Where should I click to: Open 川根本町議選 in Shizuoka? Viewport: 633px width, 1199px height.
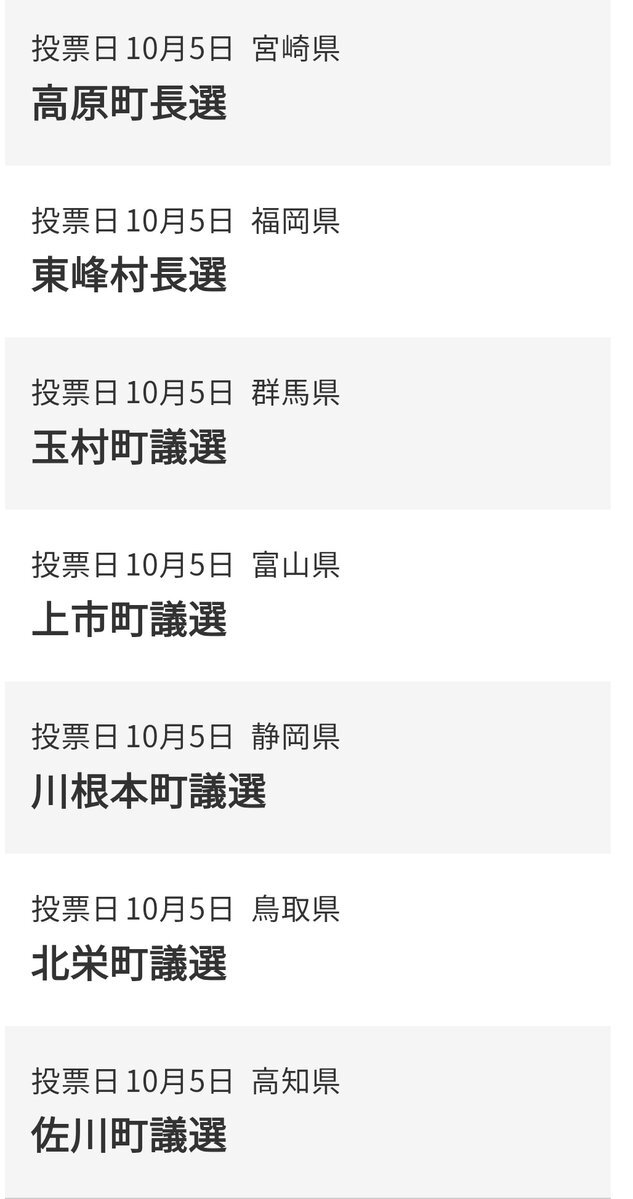[x=150, y=791]
